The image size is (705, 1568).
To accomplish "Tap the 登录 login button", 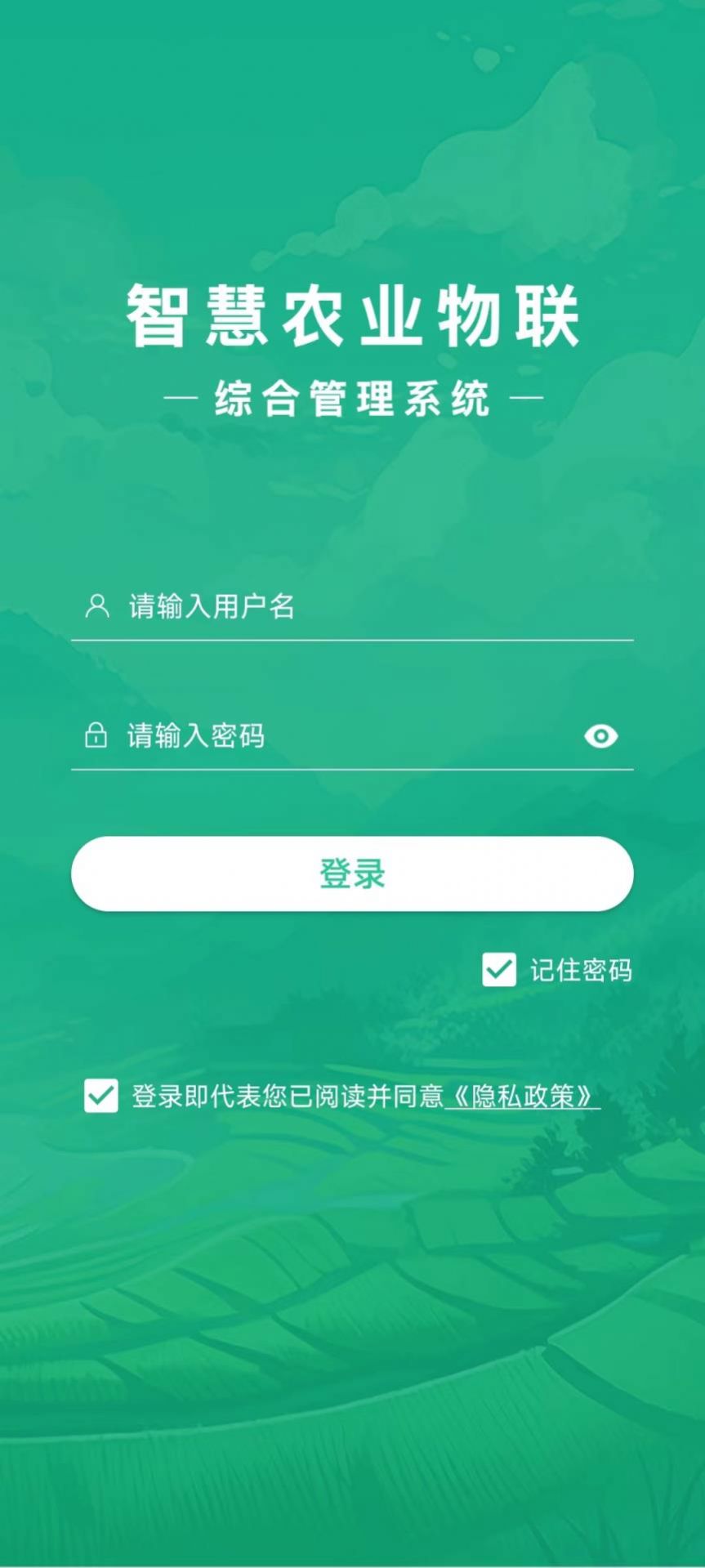I will point(352,873).
